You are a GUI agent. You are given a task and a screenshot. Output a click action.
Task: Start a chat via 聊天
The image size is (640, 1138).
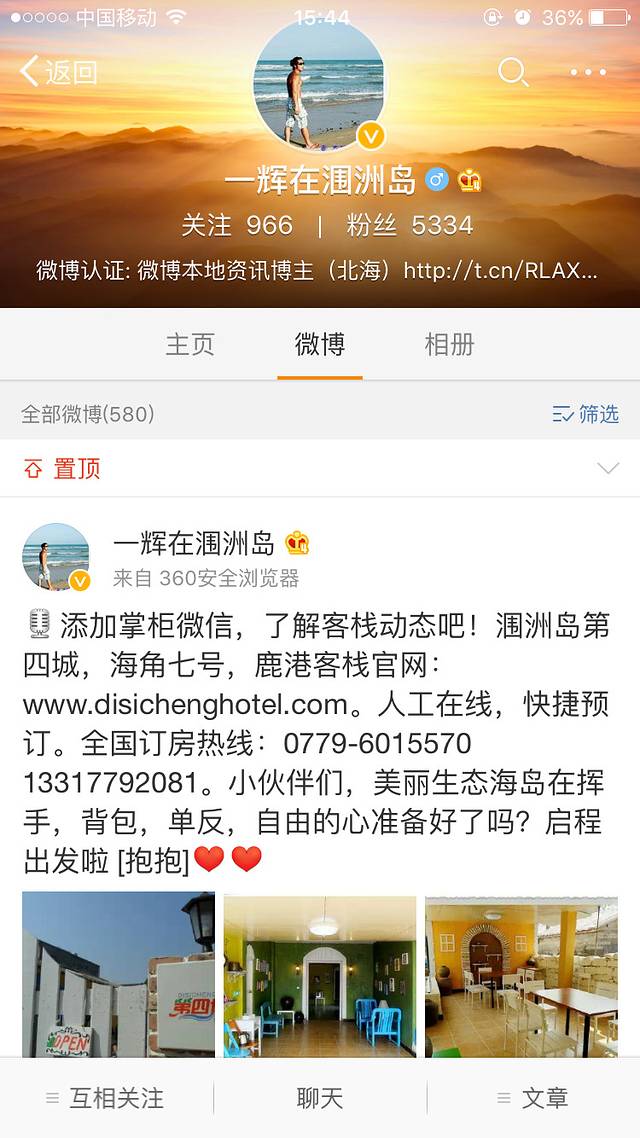point(320,1098)
